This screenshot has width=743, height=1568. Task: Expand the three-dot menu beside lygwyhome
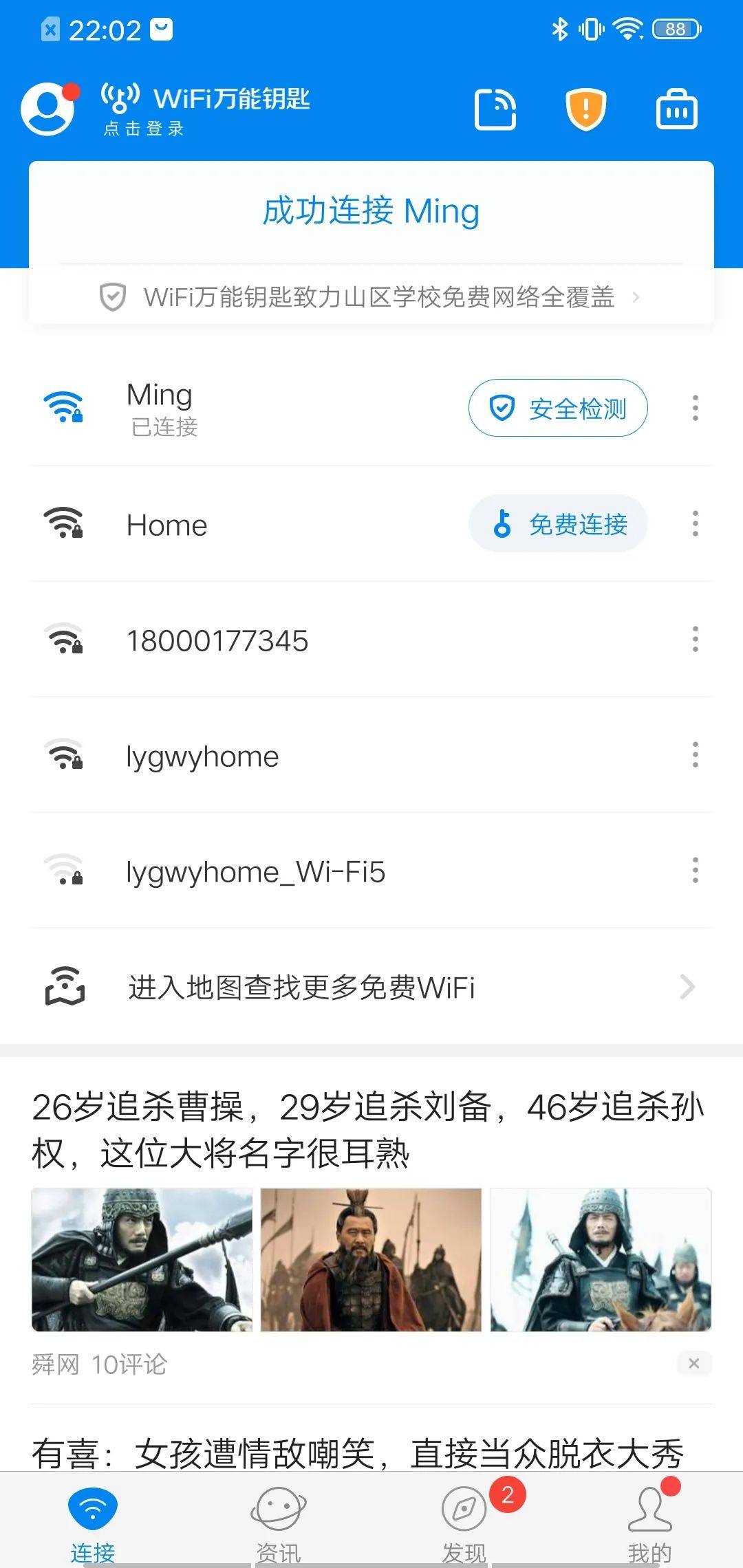point(695,756)
